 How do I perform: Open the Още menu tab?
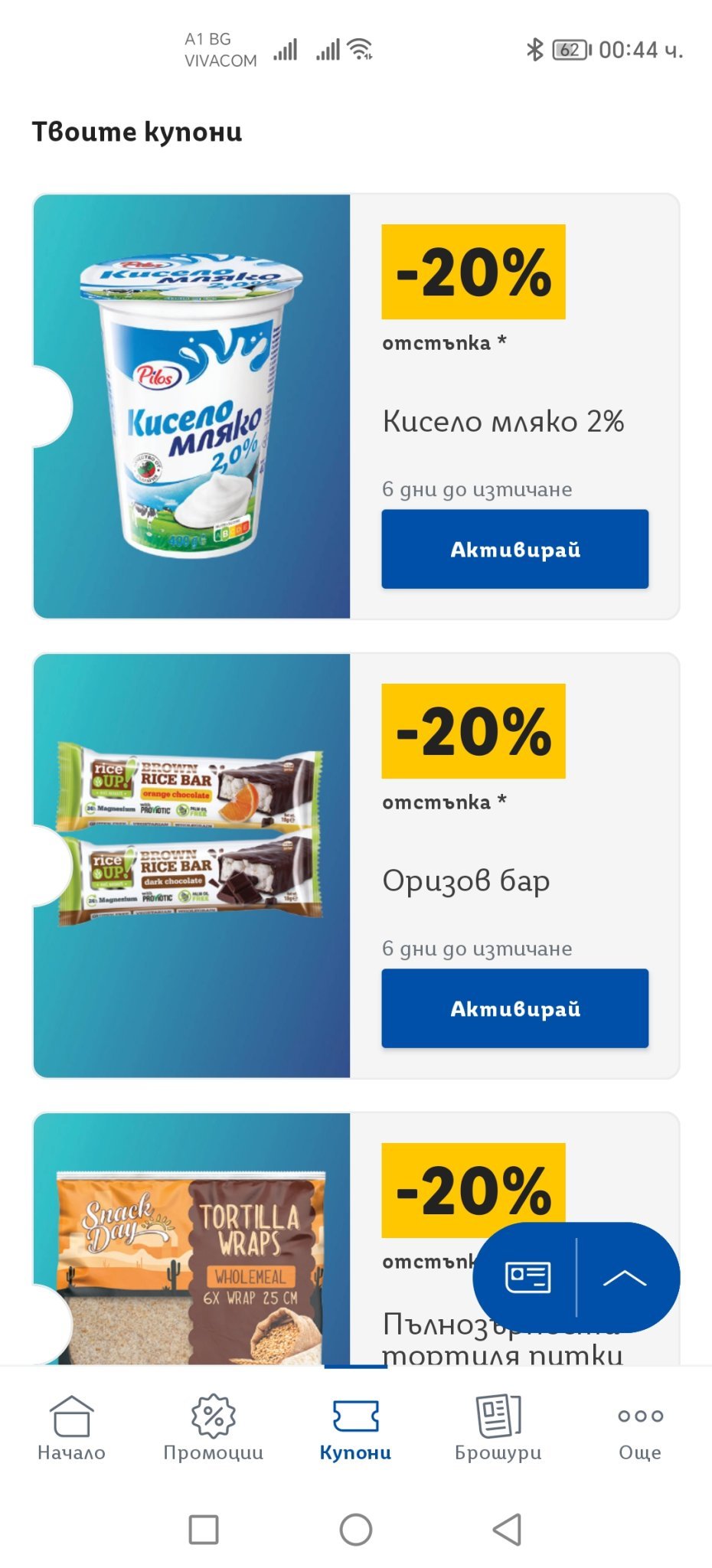coord(640,1428)
